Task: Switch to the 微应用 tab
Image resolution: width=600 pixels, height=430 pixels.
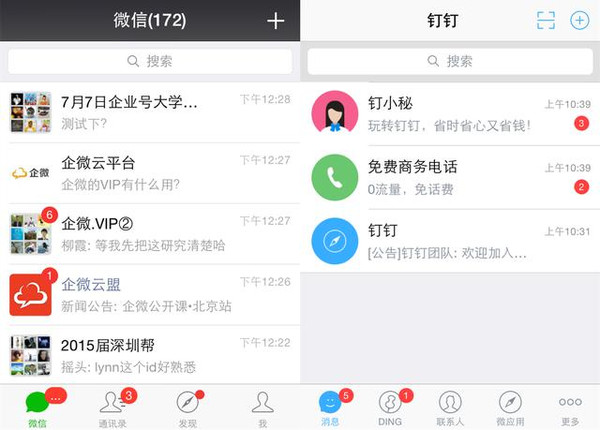Action: point(510,408)
